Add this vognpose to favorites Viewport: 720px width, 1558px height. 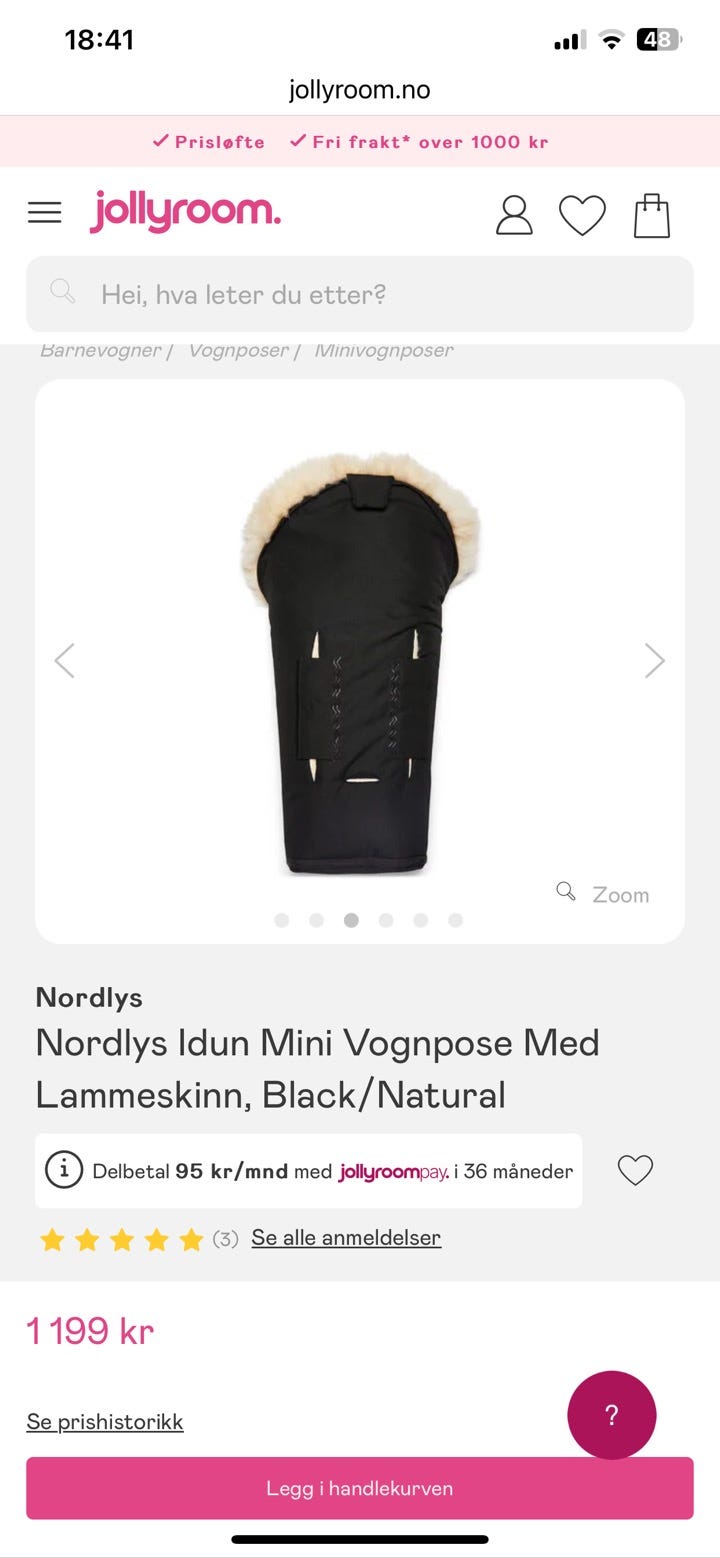(x=635, y=1170)
